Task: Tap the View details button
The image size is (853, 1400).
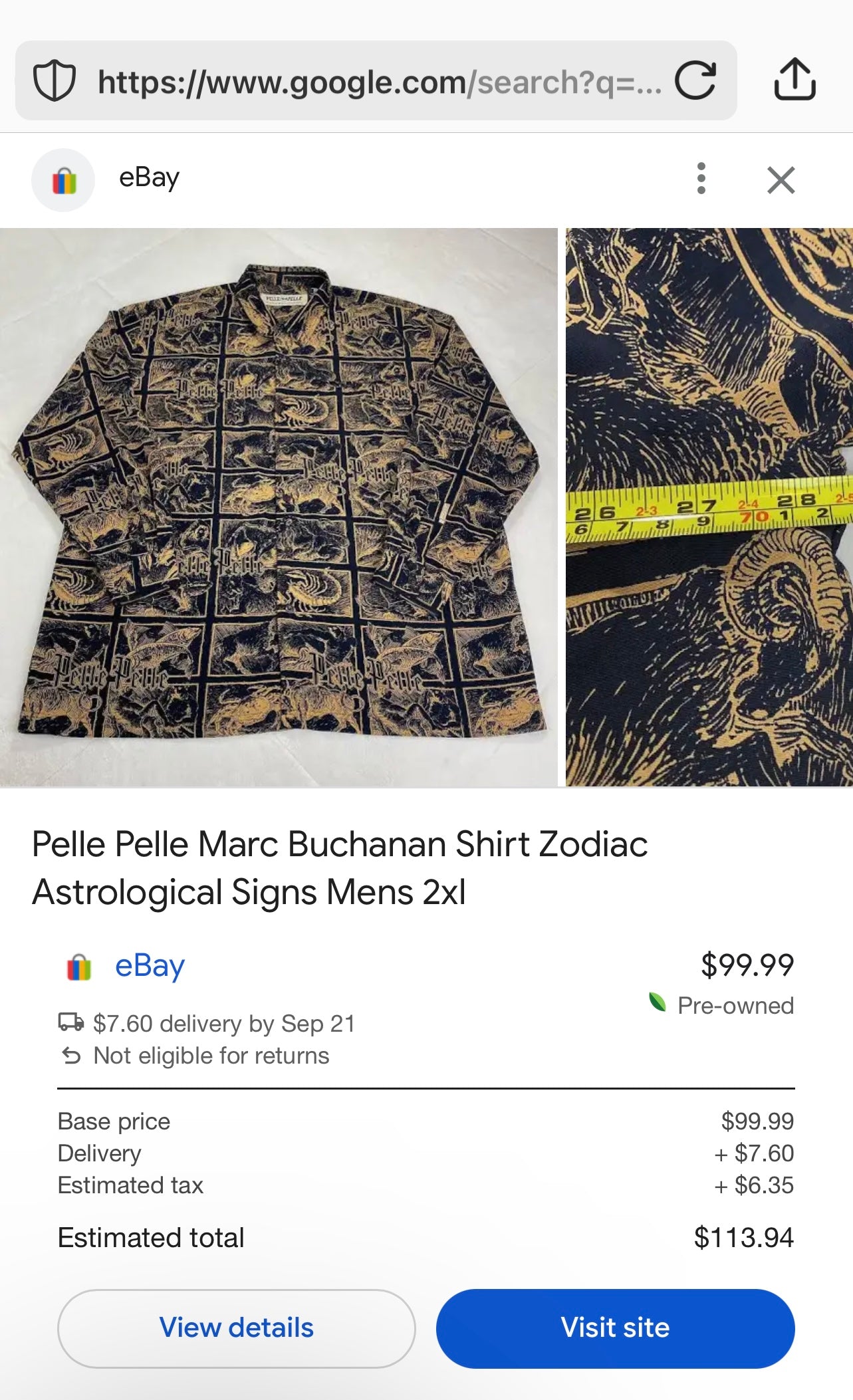Action: pyautogui.click(x=237, y=1328)
